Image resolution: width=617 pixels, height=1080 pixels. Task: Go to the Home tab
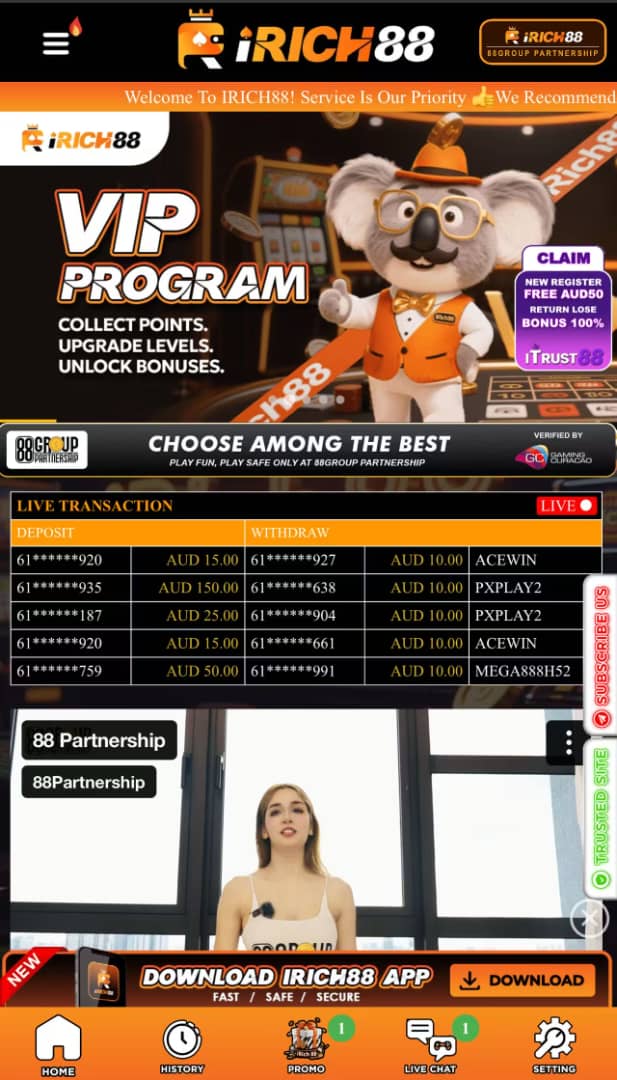point(58,1044)
